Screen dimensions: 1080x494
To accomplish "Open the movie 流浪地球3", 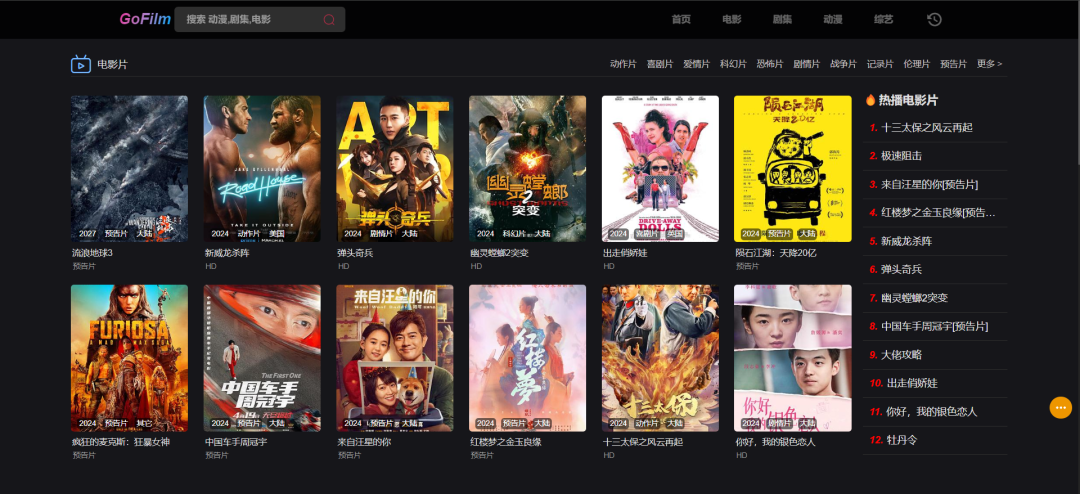I will pos(129,168).
